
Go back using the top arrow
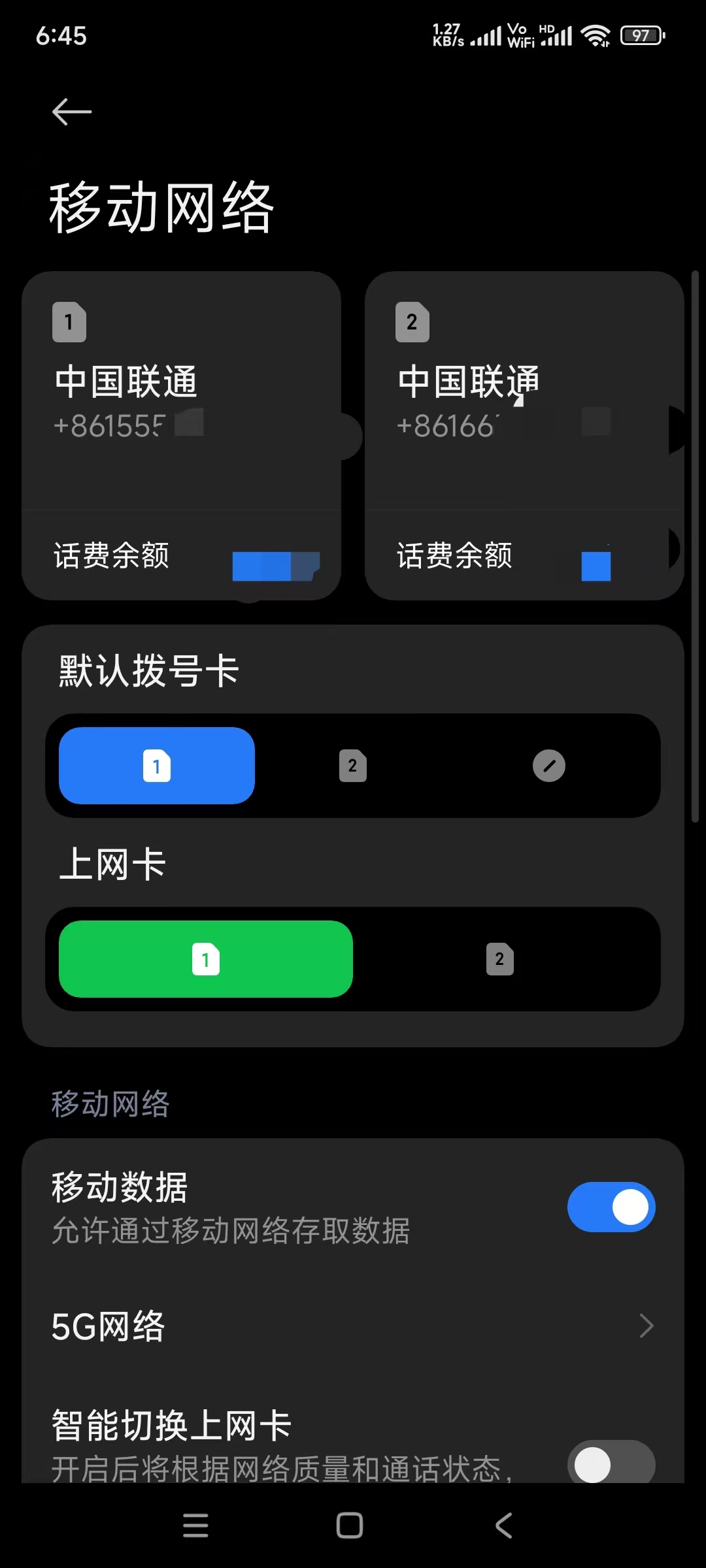[x=72, y=112]
